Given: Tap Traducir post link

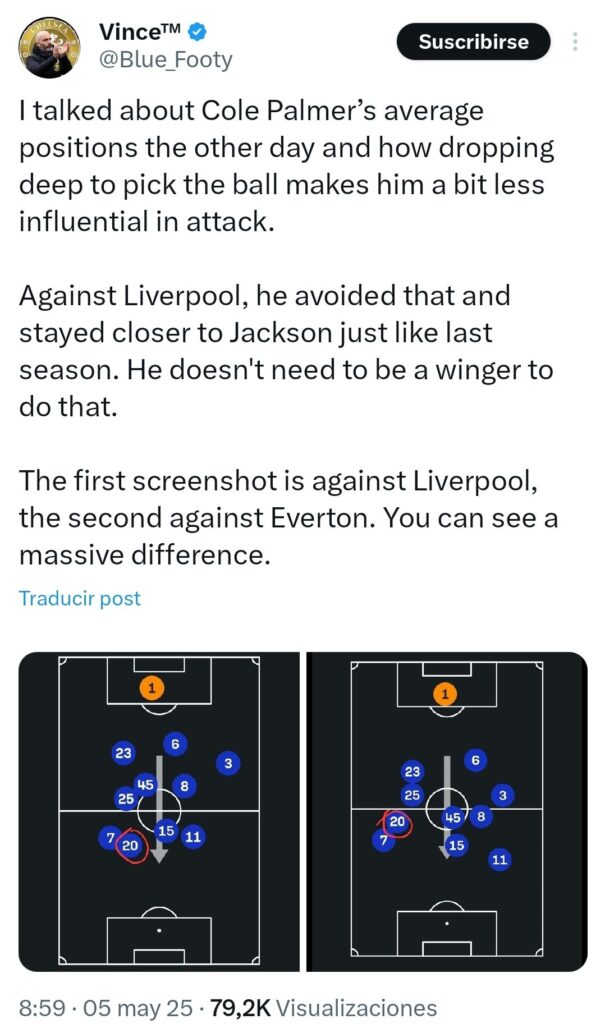Looking at the screenshot, I should point(80,598).
